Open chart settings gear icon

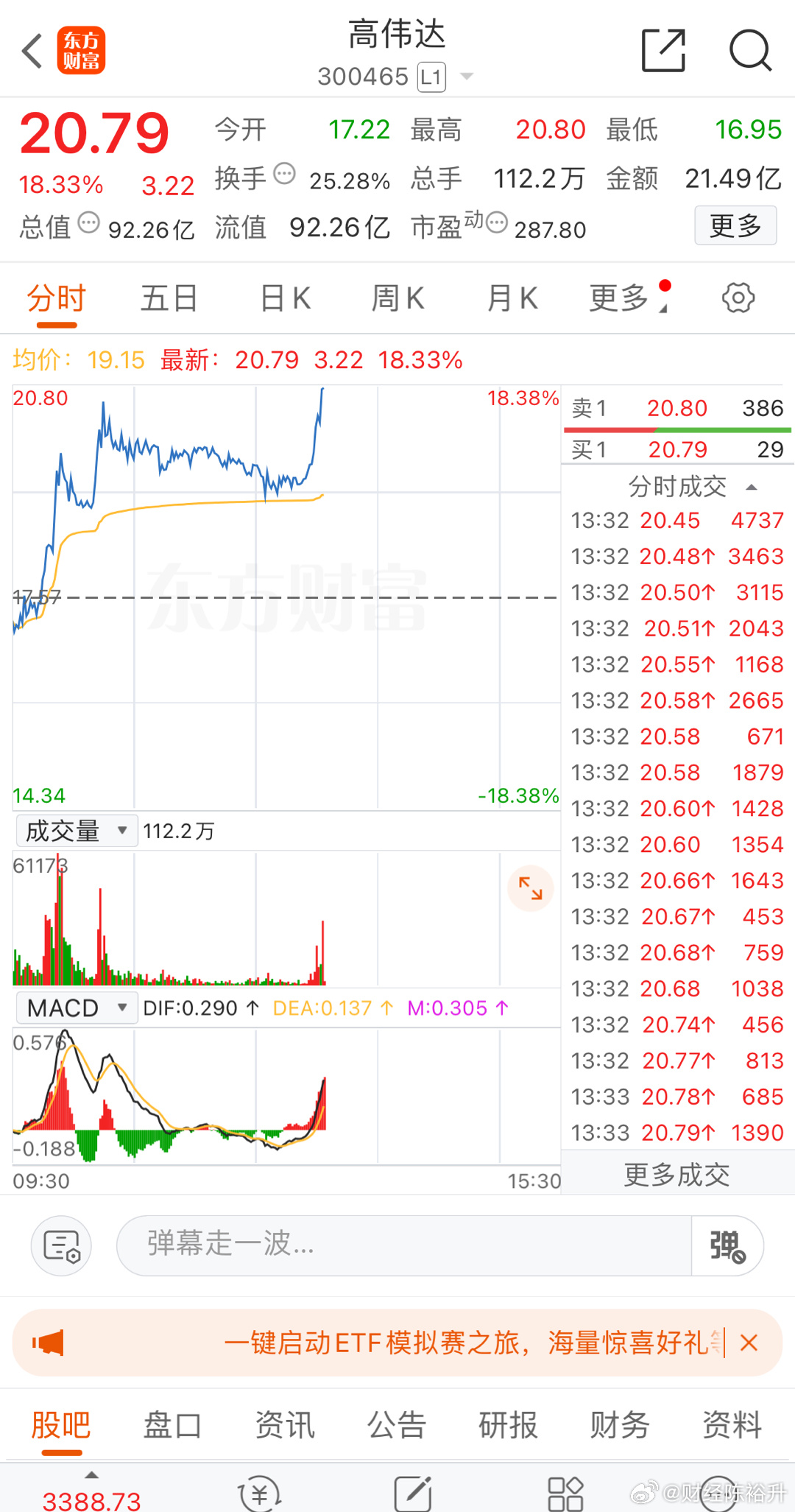click(738, 298)
